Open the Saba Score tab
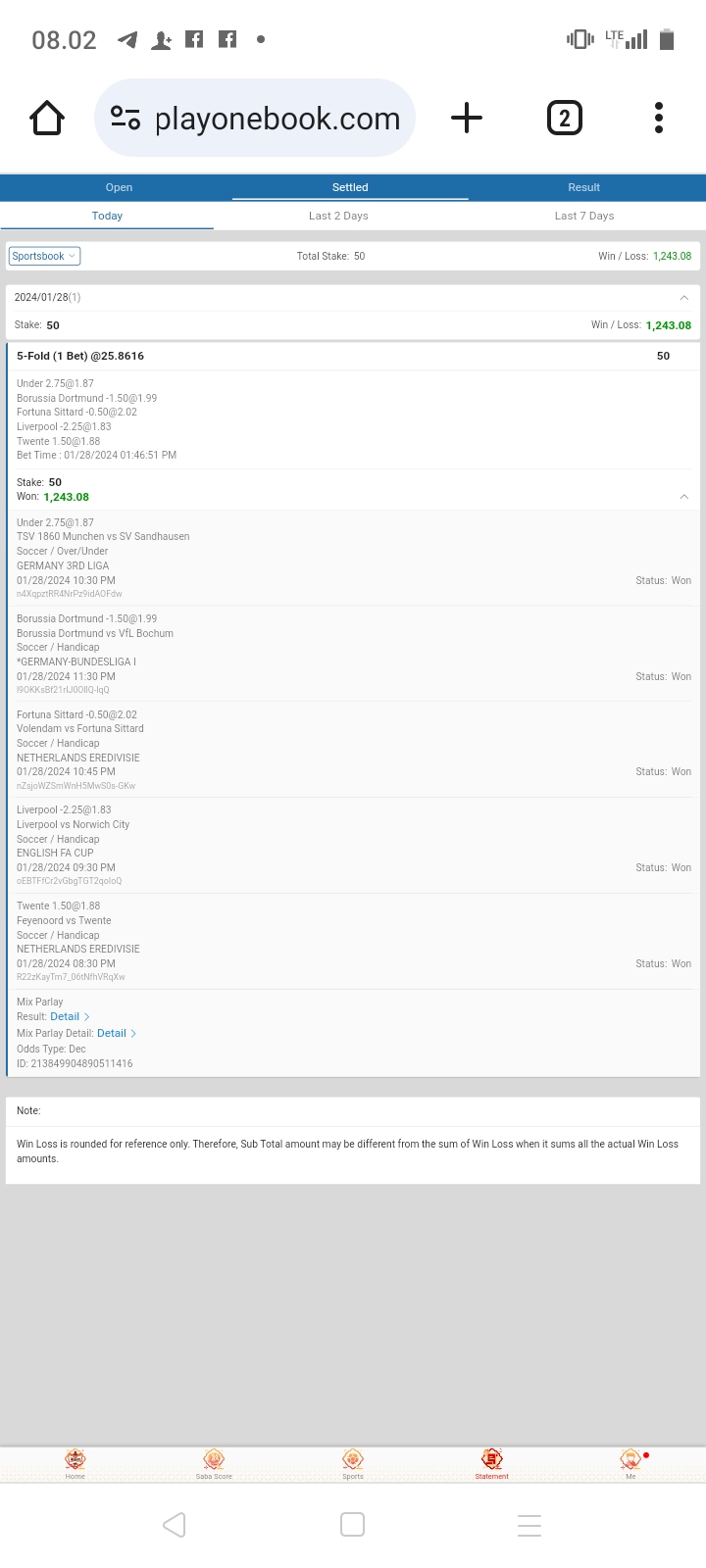This screenshot has width=706, height=1568. (x=214, y=1463)
